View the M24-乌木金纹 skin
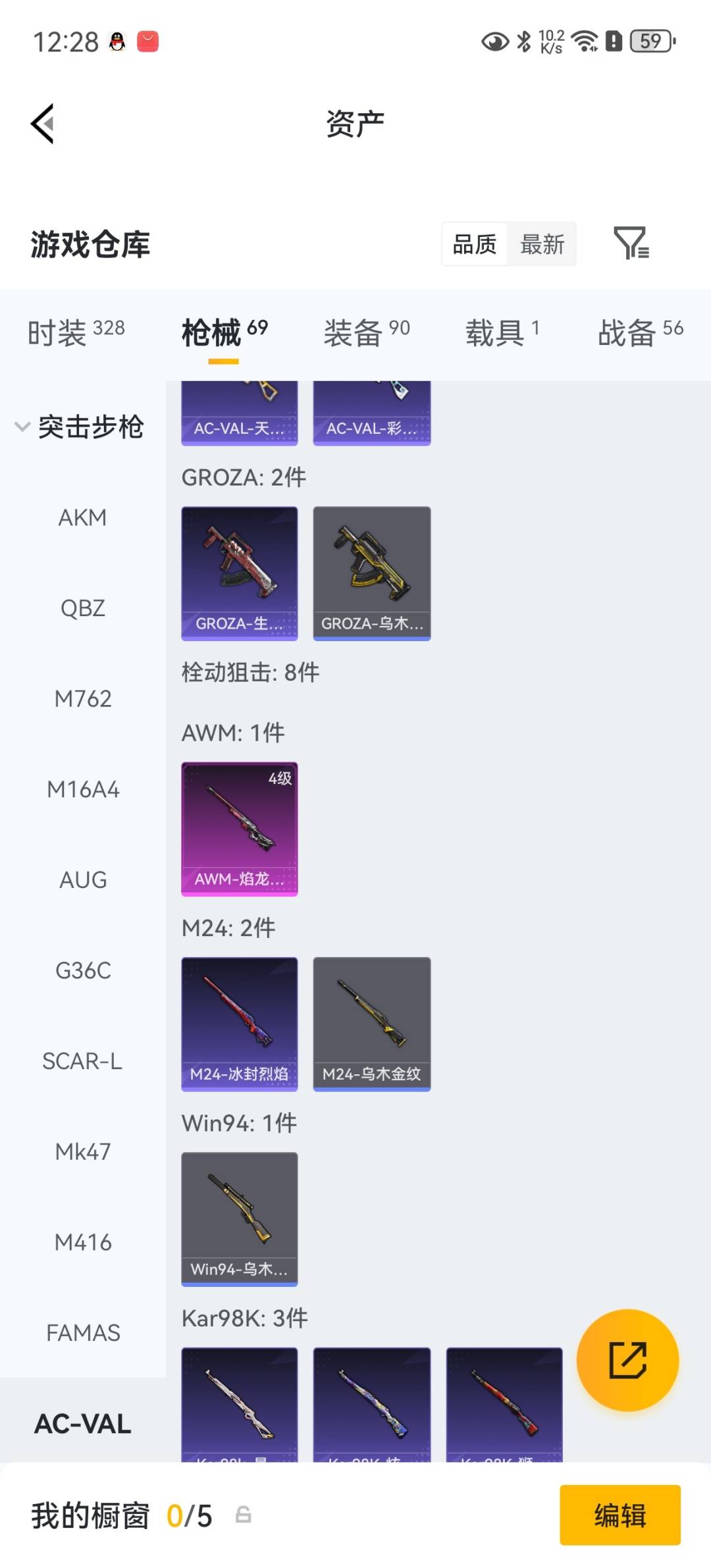This screenshot has width=711, height=1568. (372, 1024)
